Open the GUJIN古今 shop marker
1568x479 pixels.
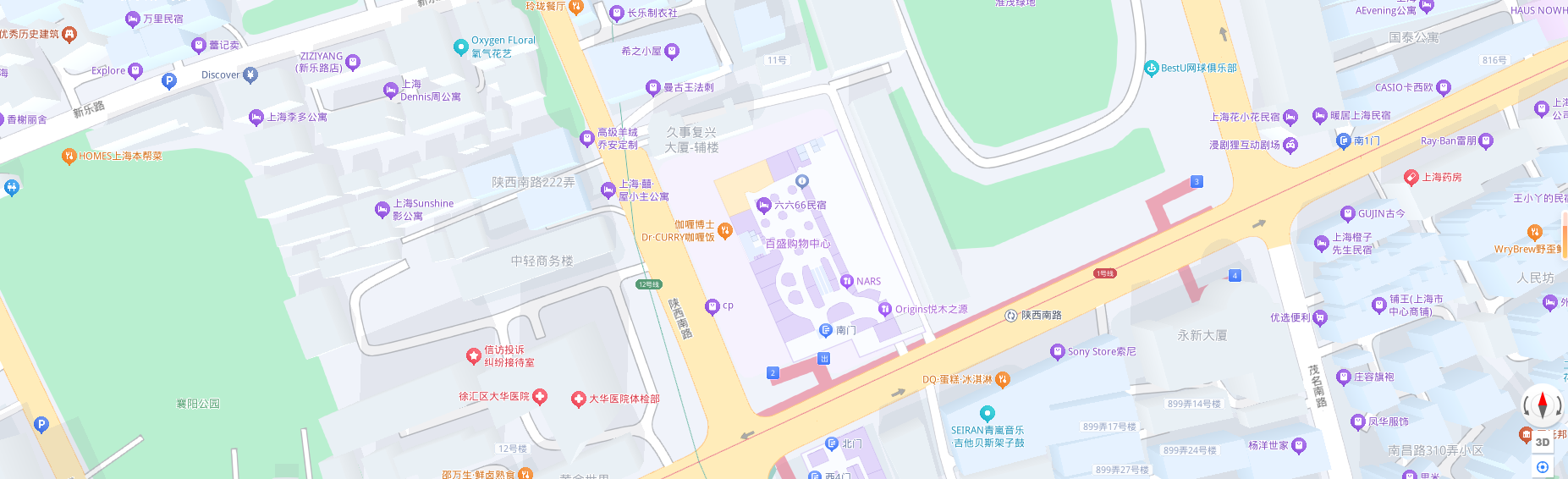click(1348, 214)
